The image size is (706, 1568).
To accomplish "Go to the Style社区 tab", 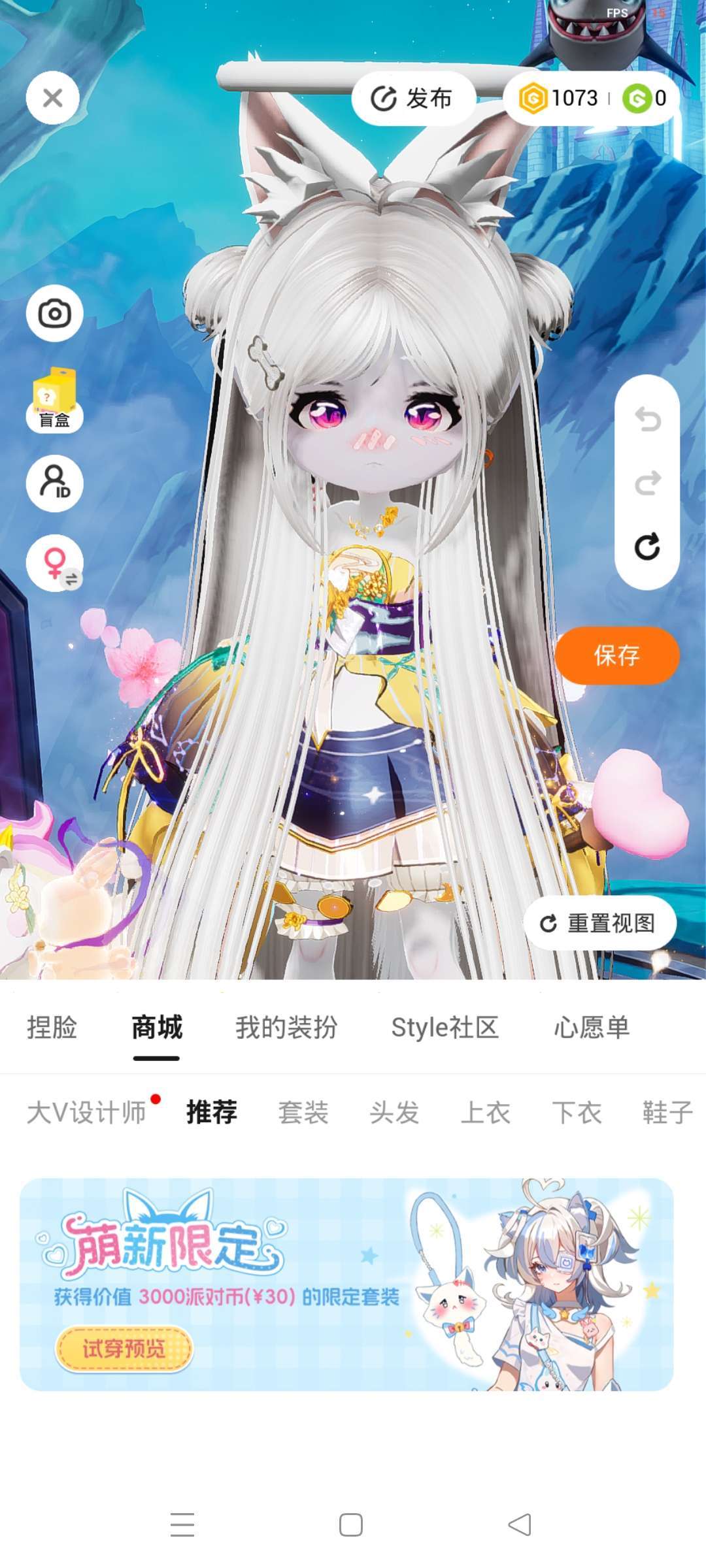I will 445,1028.
